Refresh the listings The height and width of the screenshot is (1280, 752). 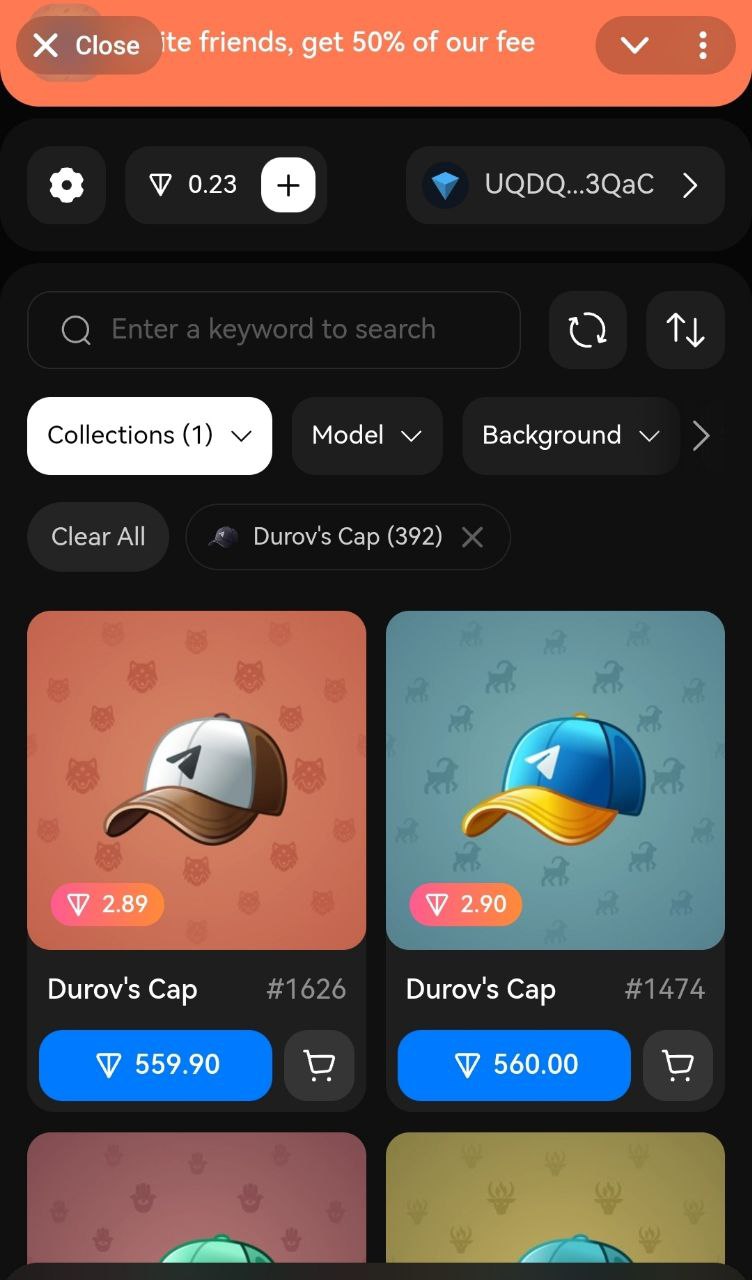tap(587, 330)
